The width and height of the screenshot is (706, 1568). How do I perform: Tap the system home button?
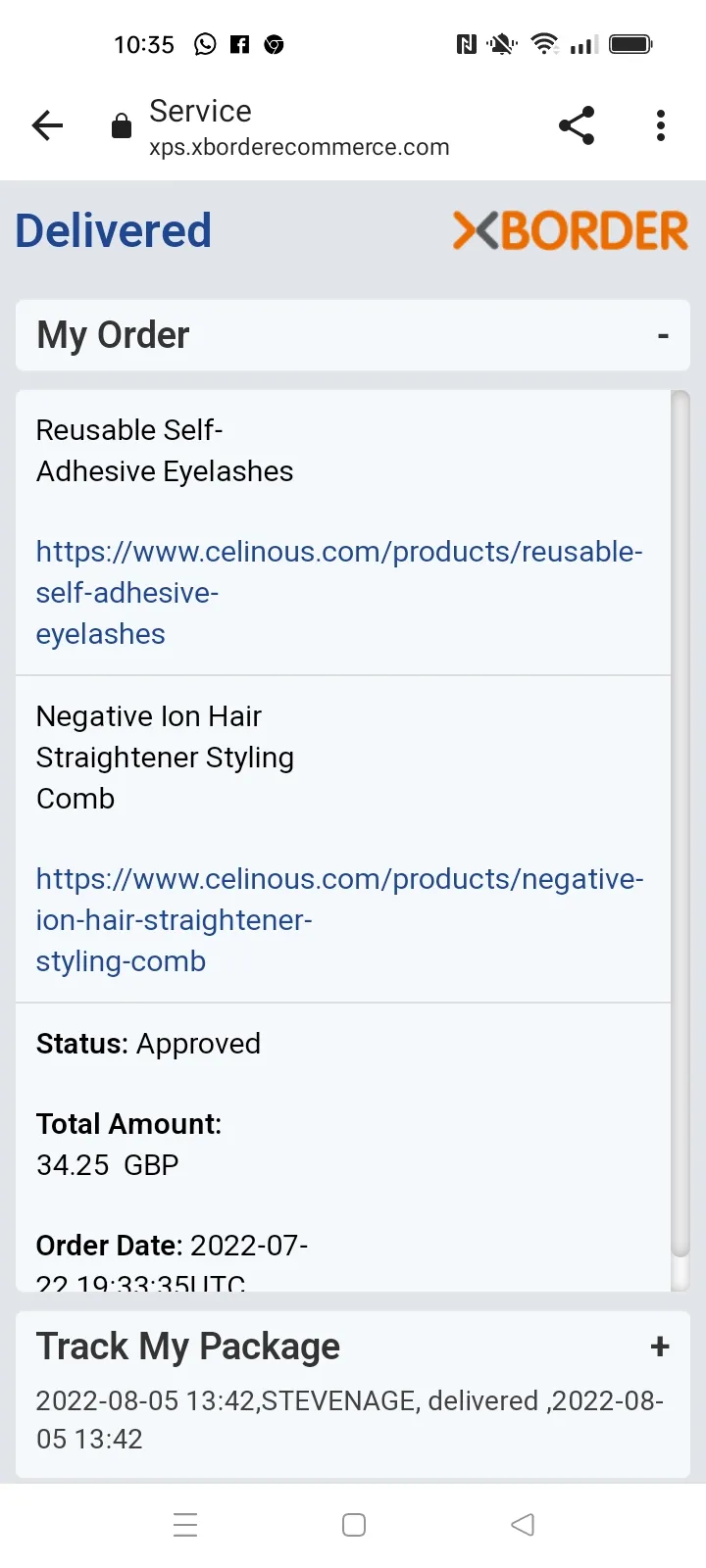354,1525
